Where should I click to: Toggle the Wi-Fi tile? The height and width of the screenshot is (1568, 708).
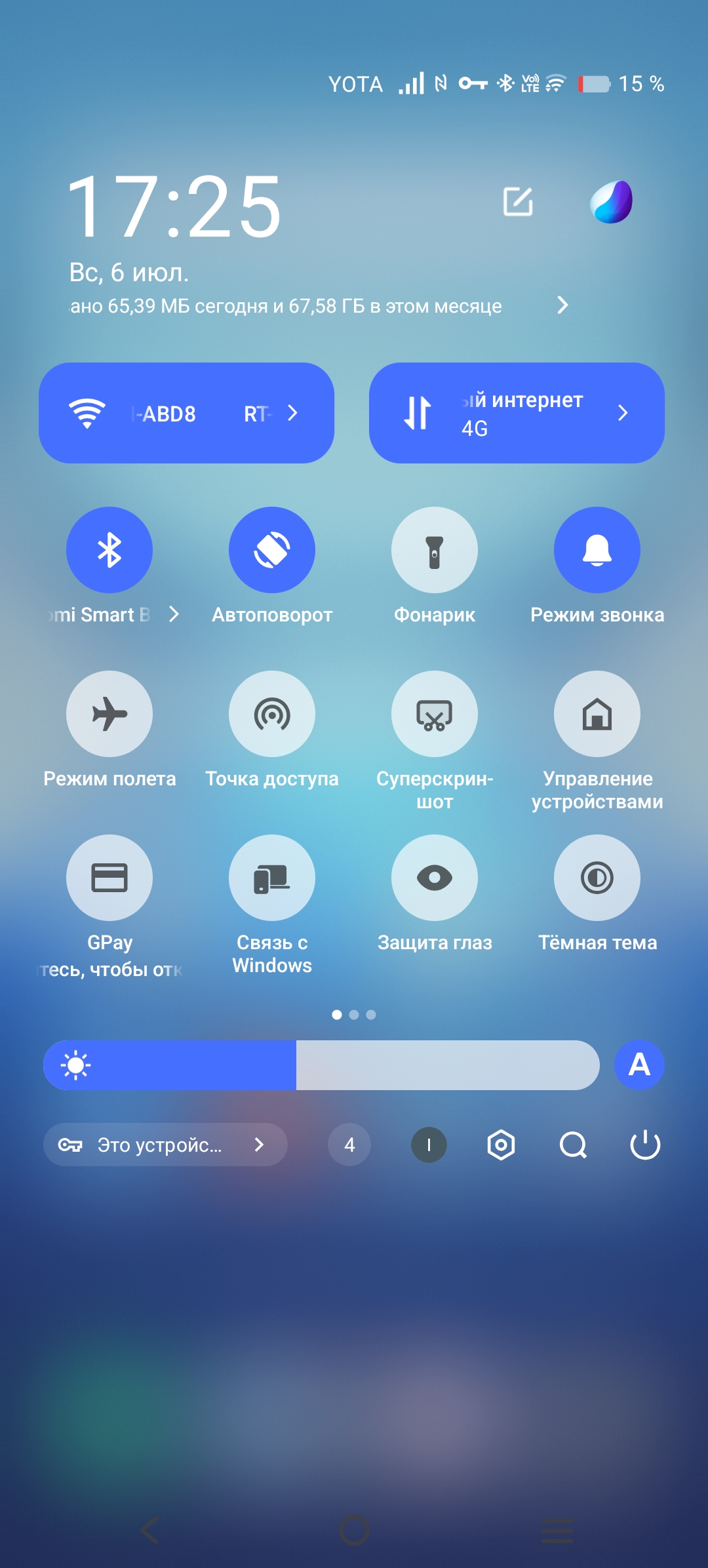[x=187, y=413]
